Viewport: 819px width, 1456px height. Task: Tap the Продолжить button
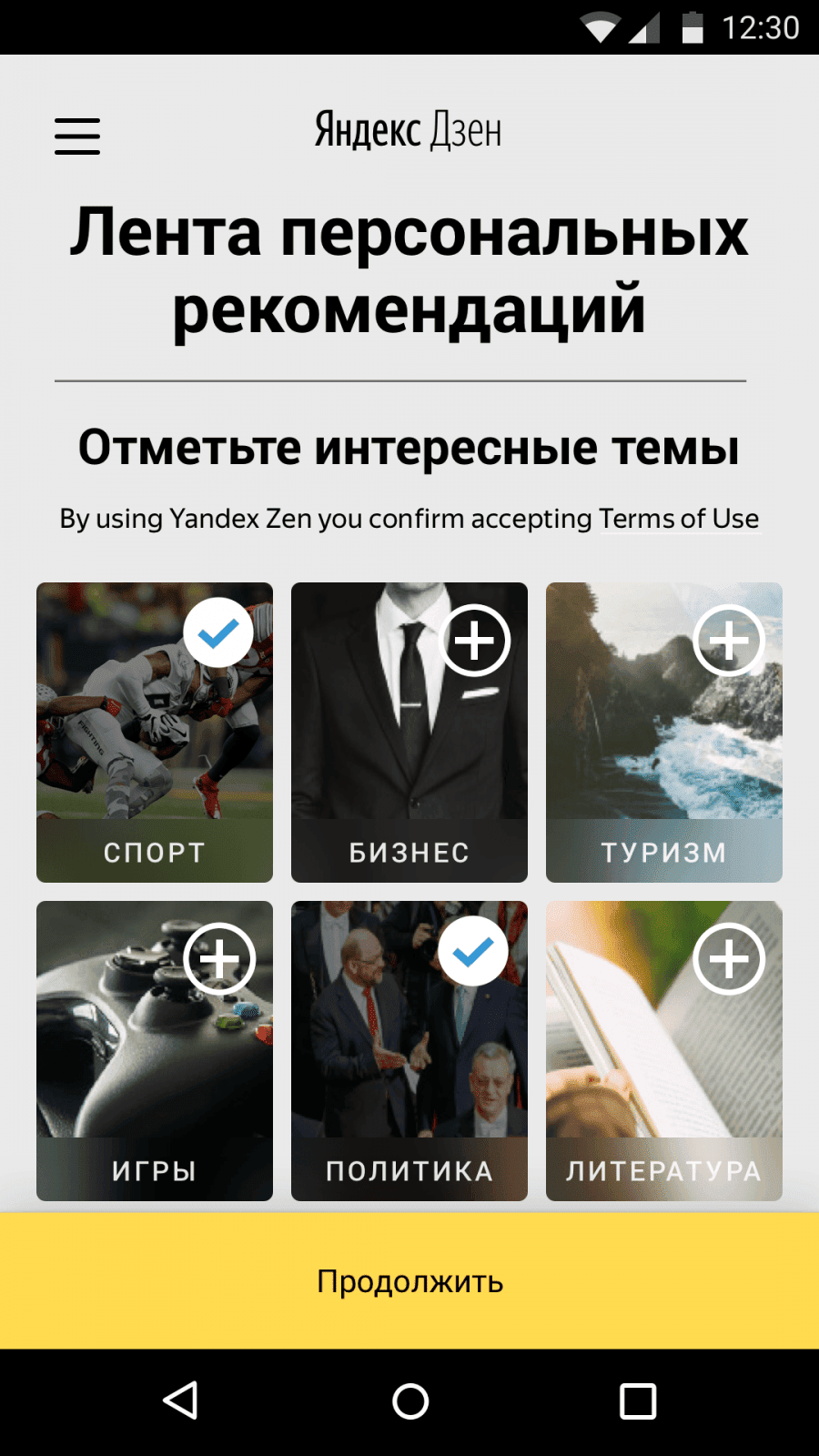pos(409,1281)
